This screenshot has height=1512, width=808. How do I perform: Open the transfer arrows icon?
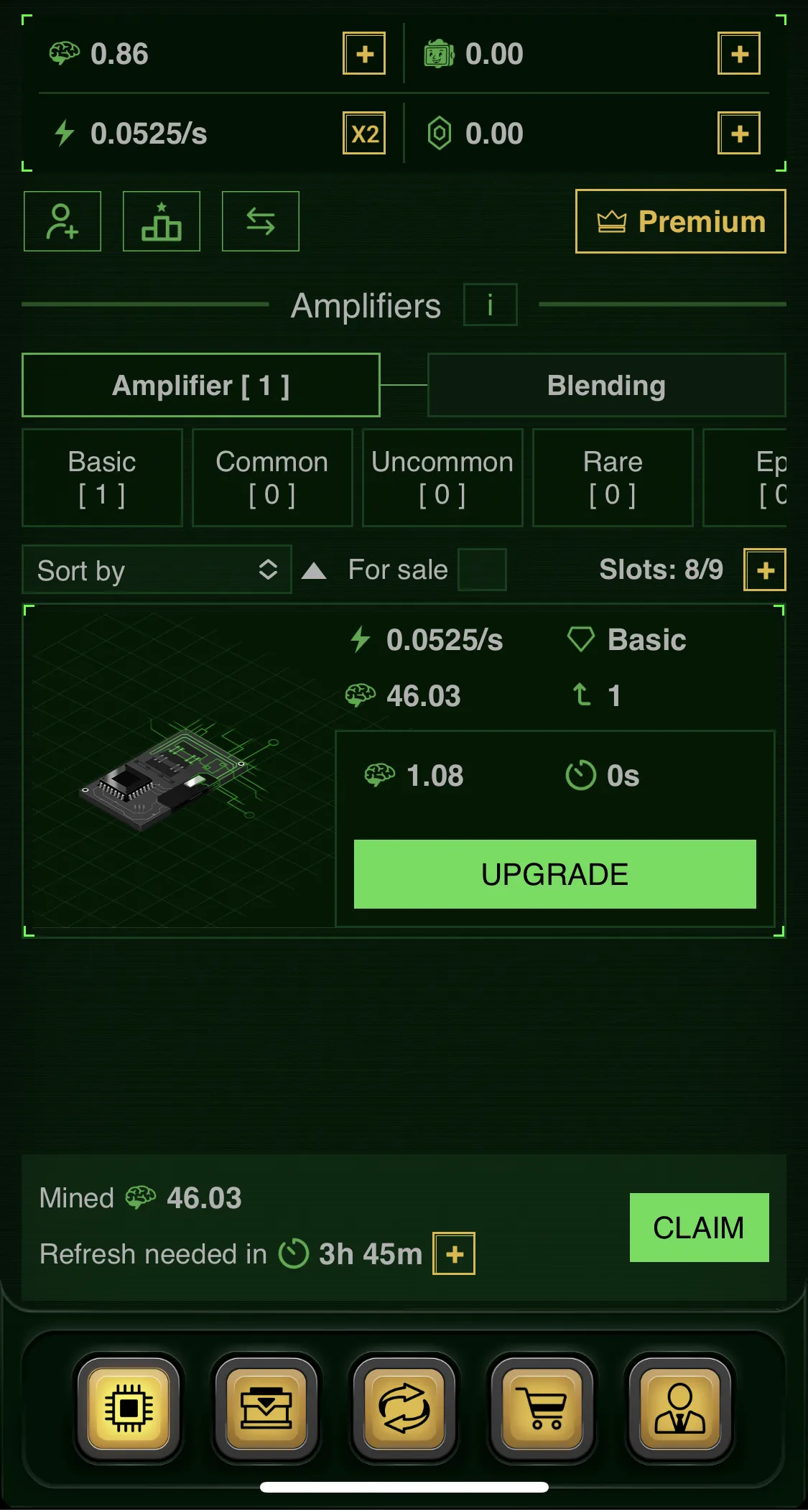coord(261,221)
